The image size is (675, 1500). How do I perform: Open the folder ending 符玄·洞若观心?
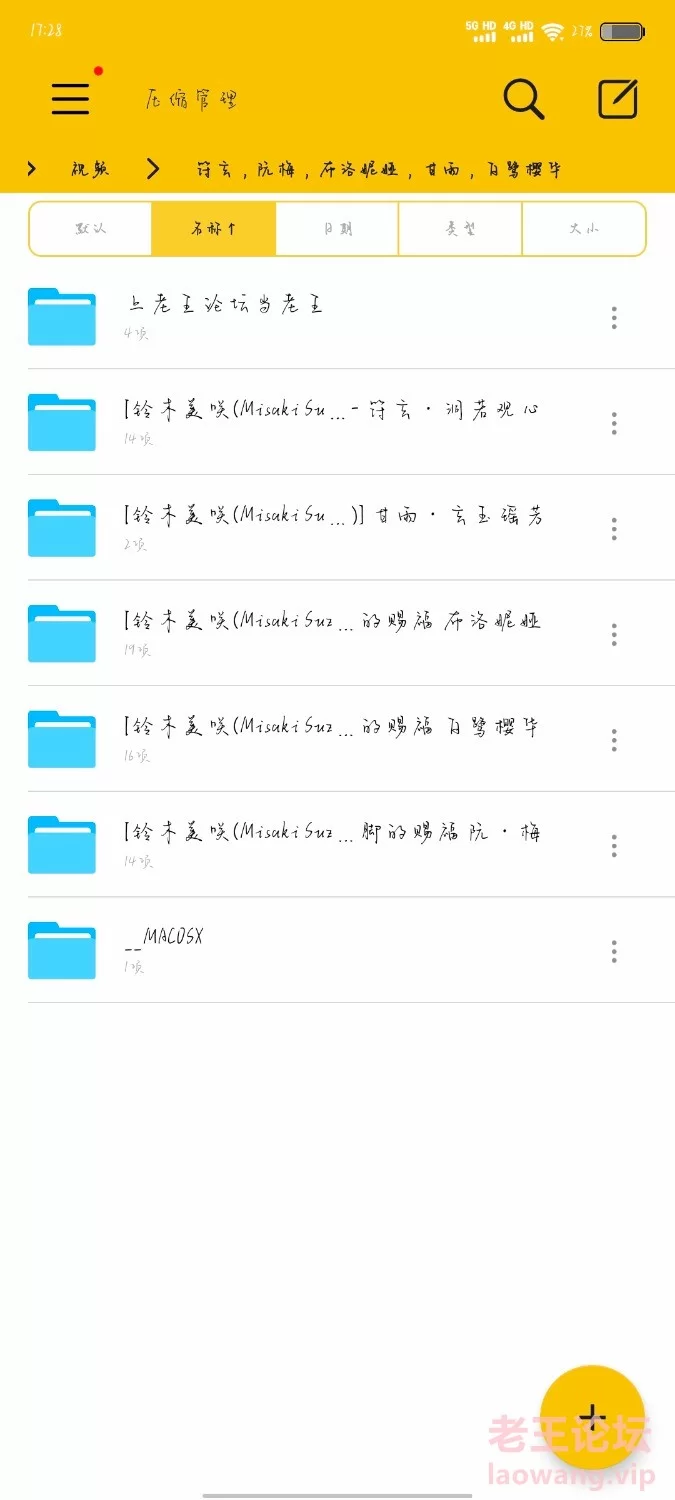coord(337,422)
